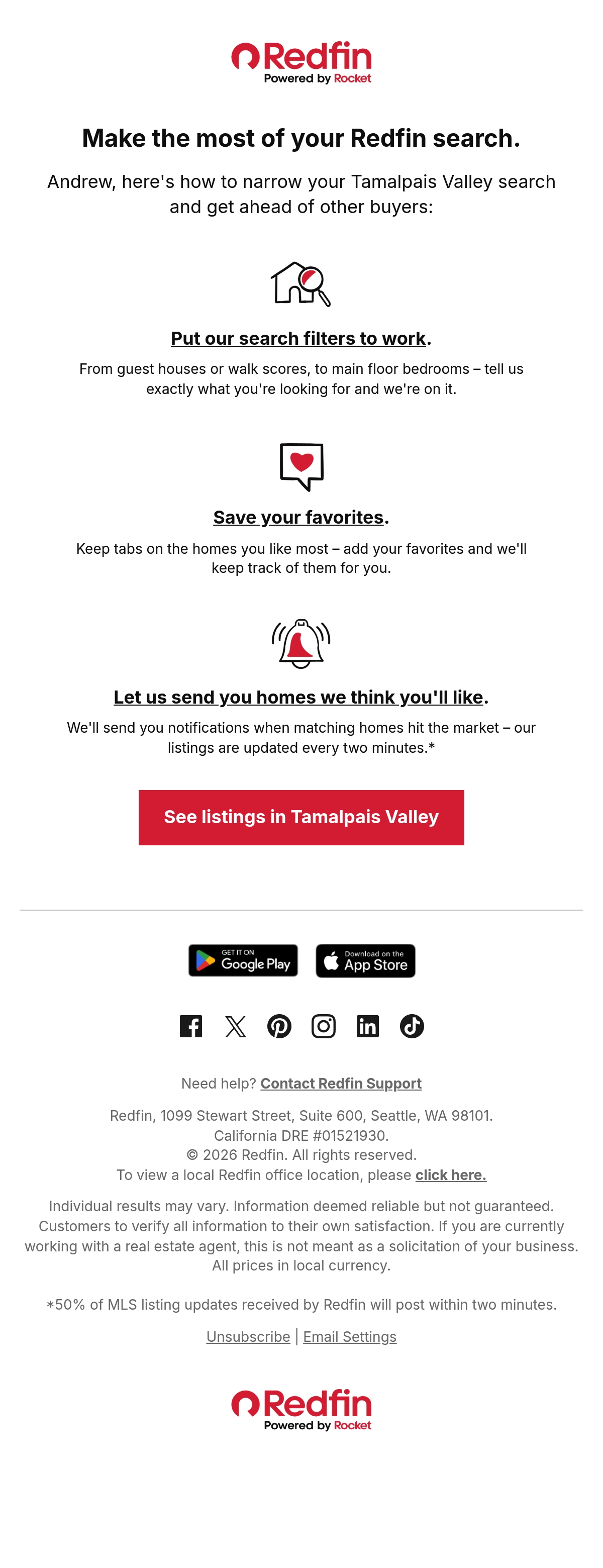Open Redfin's Pinterest profile
603x1568 pixels.
pos(279,1026)
